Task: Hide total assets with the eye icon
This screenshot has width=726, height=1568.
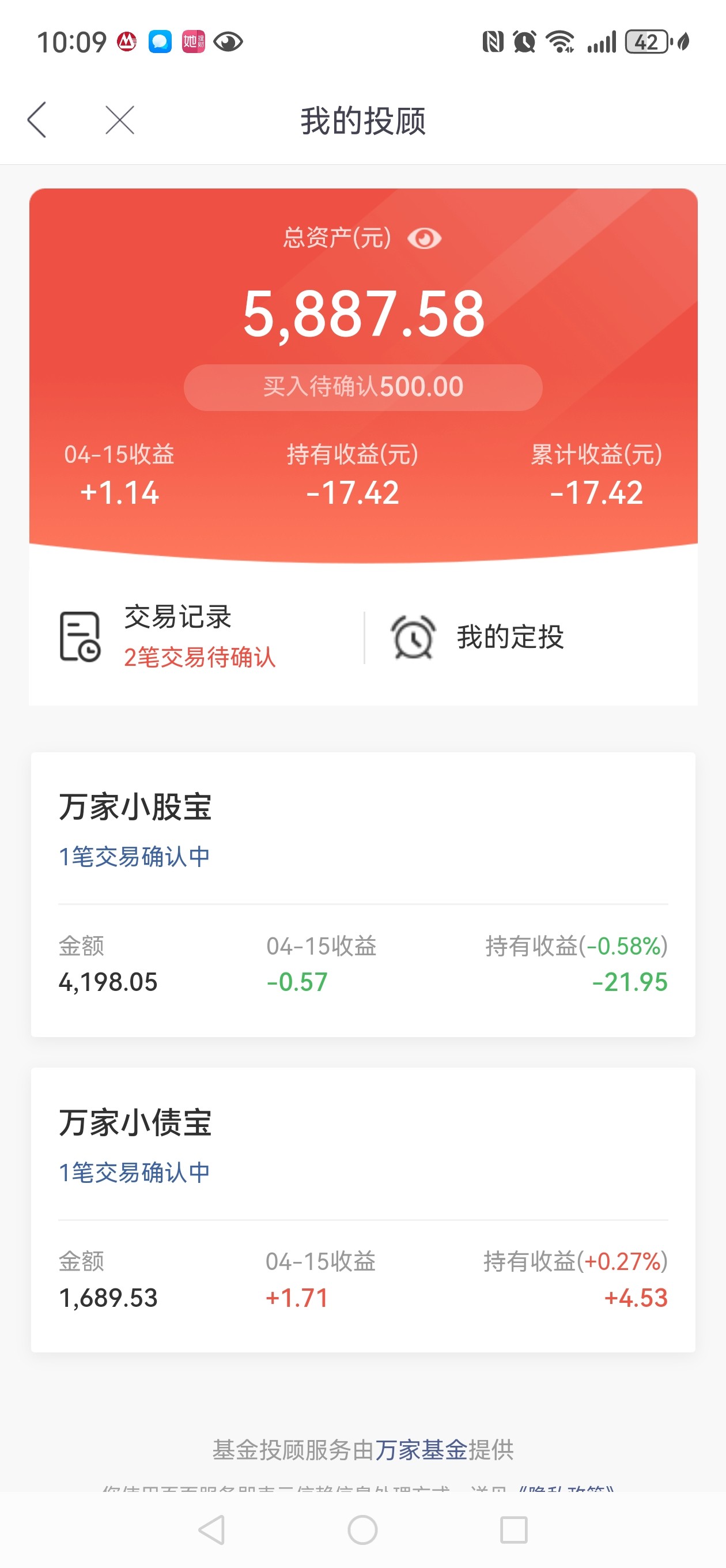Action: click(x=424, y=239)
